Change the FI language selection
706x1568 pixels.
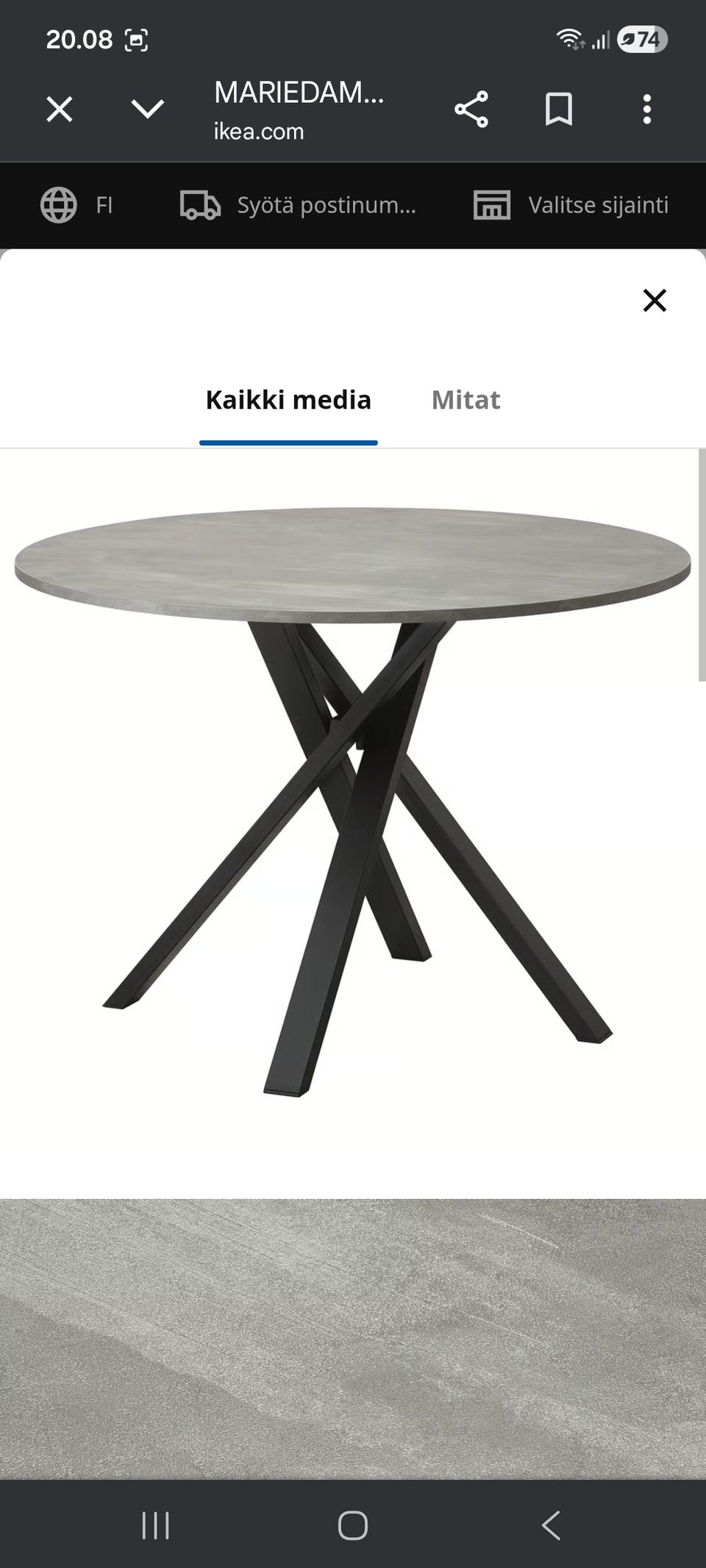tap(76, 205)
